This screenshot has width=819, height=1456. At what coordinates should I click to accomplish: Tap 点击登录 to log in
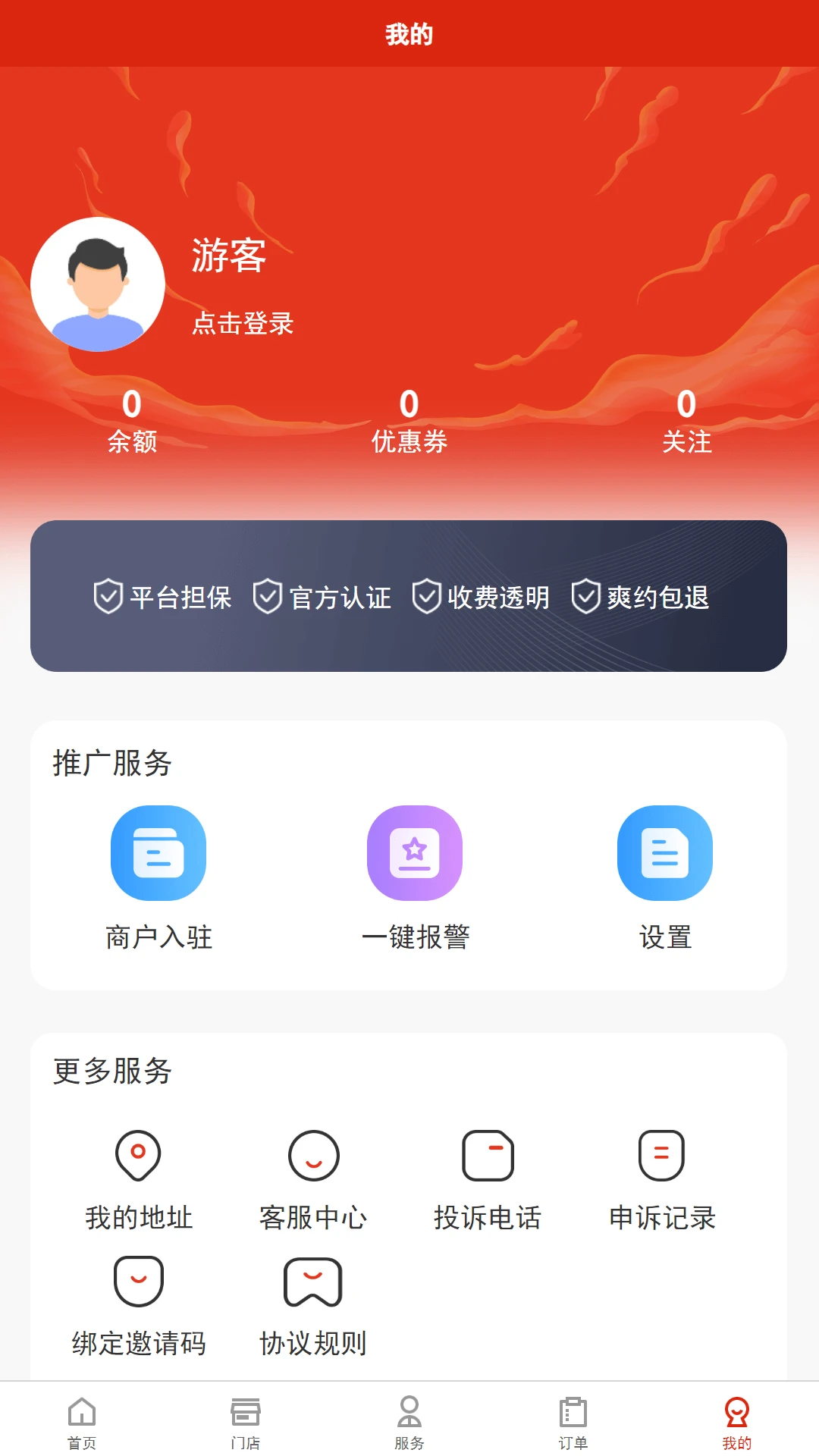coord(244,322)
